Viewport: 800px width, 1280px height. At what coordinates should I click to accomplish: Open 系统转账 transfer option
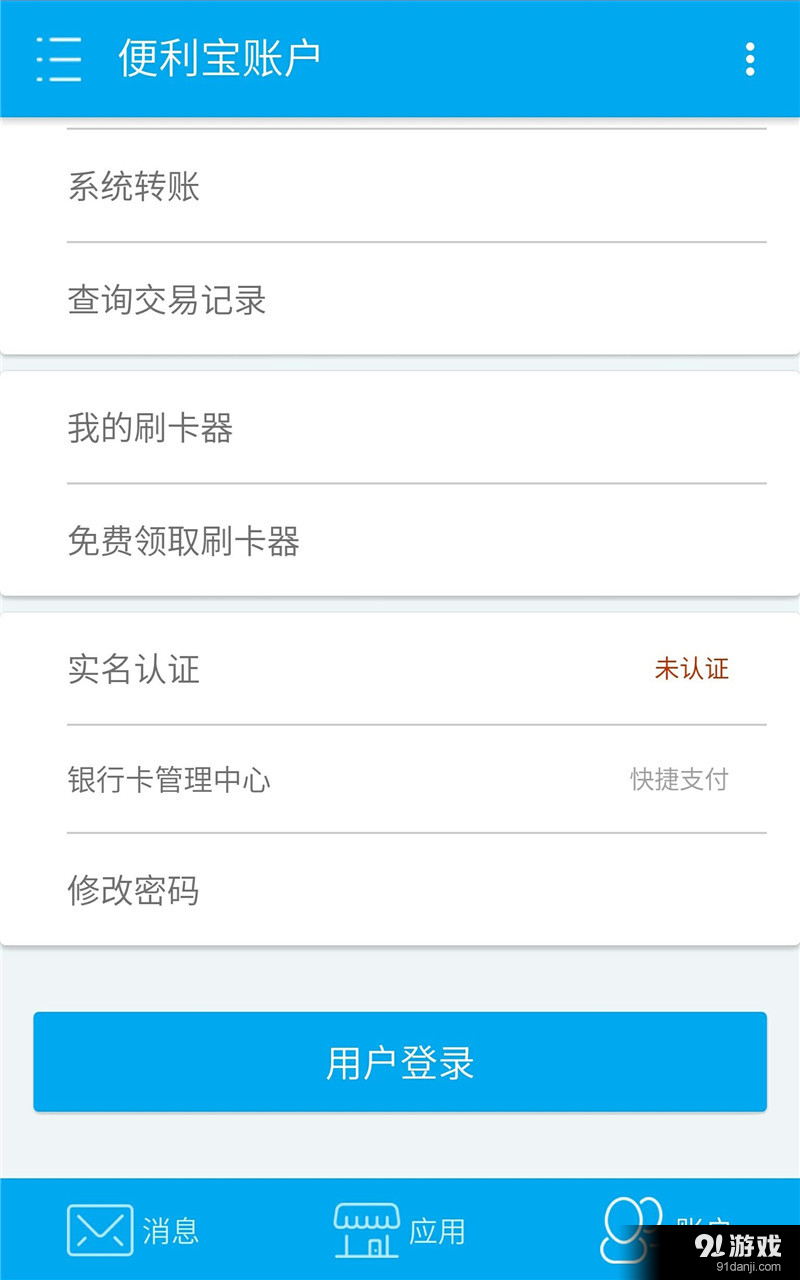[135, 187]
